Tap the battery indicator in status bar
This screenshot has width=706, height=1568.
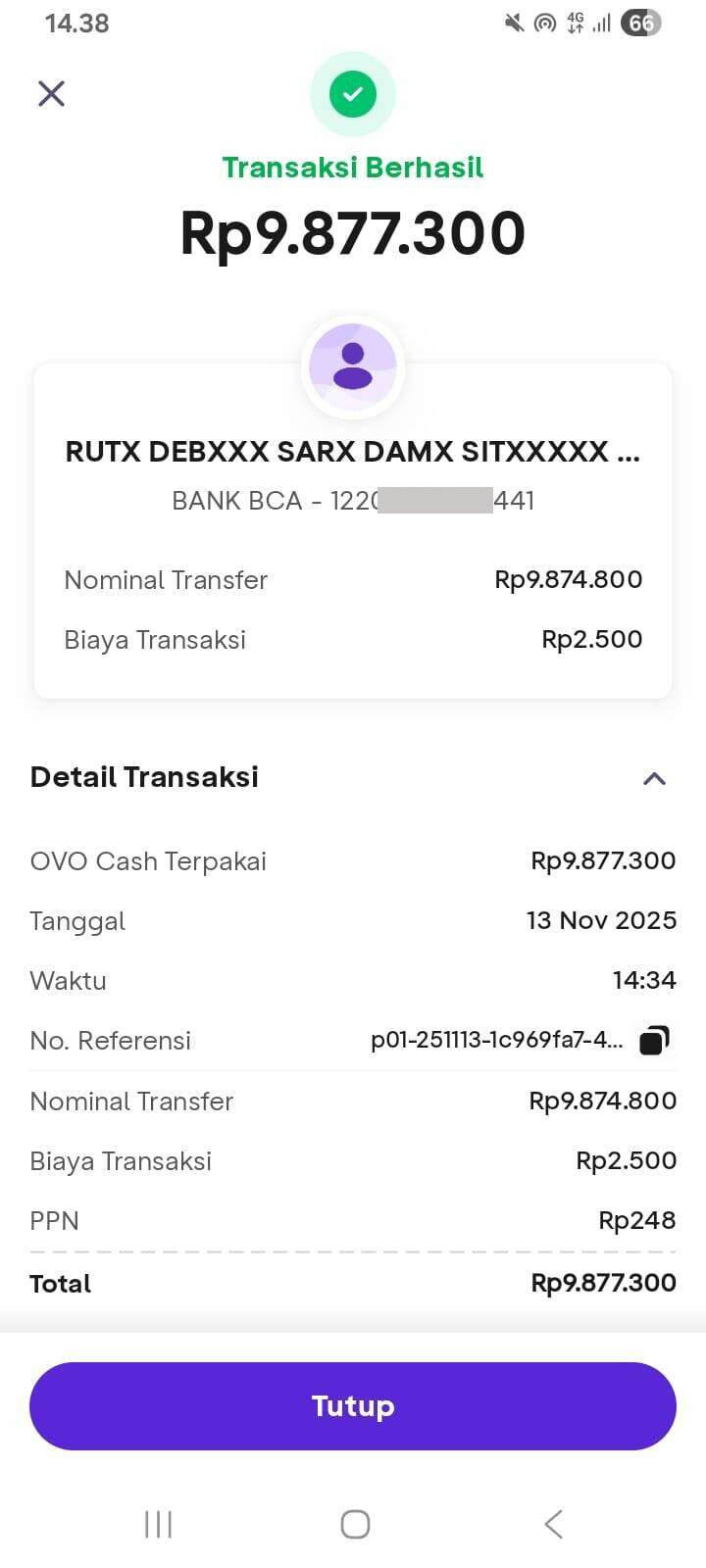642,23
